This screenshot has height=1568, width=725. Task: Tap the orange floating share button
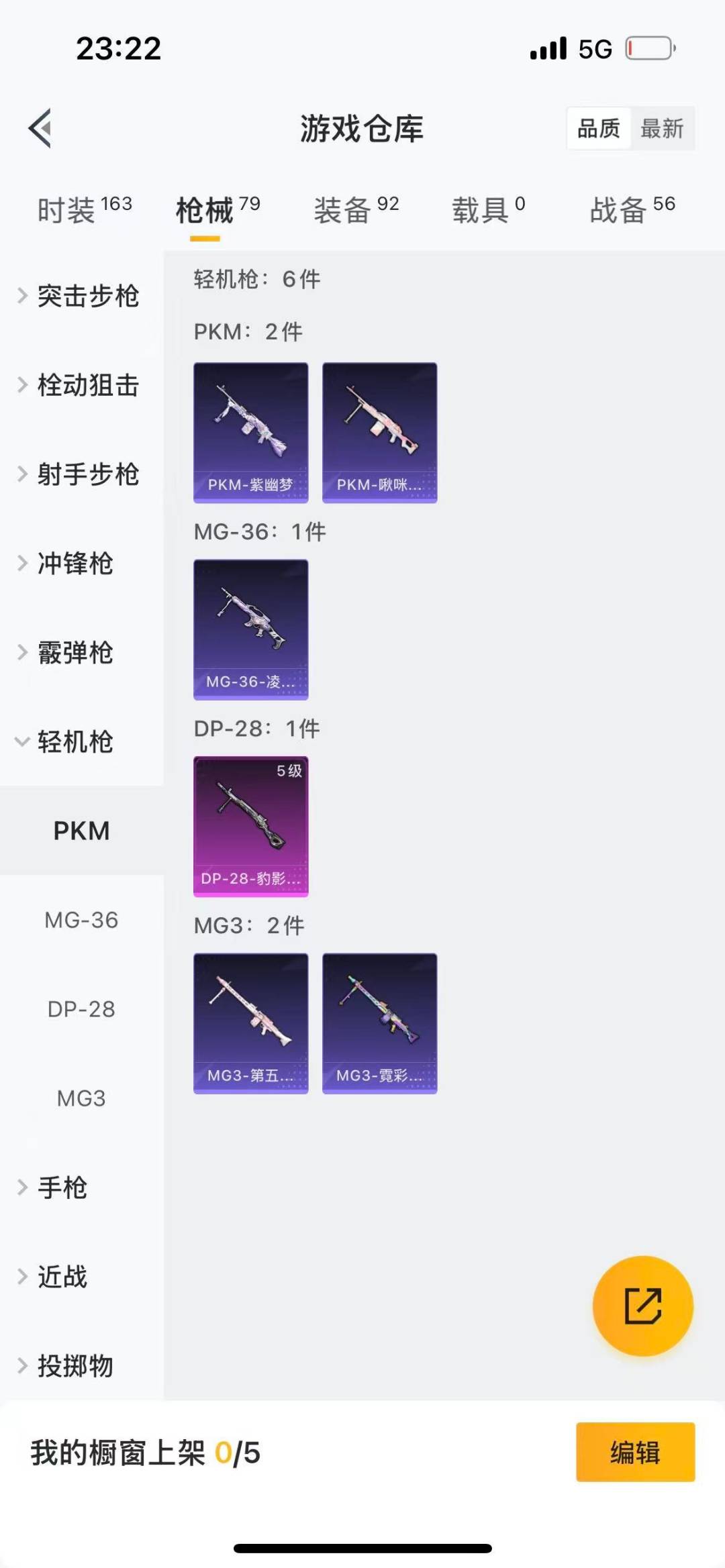tap(642, 1306)
